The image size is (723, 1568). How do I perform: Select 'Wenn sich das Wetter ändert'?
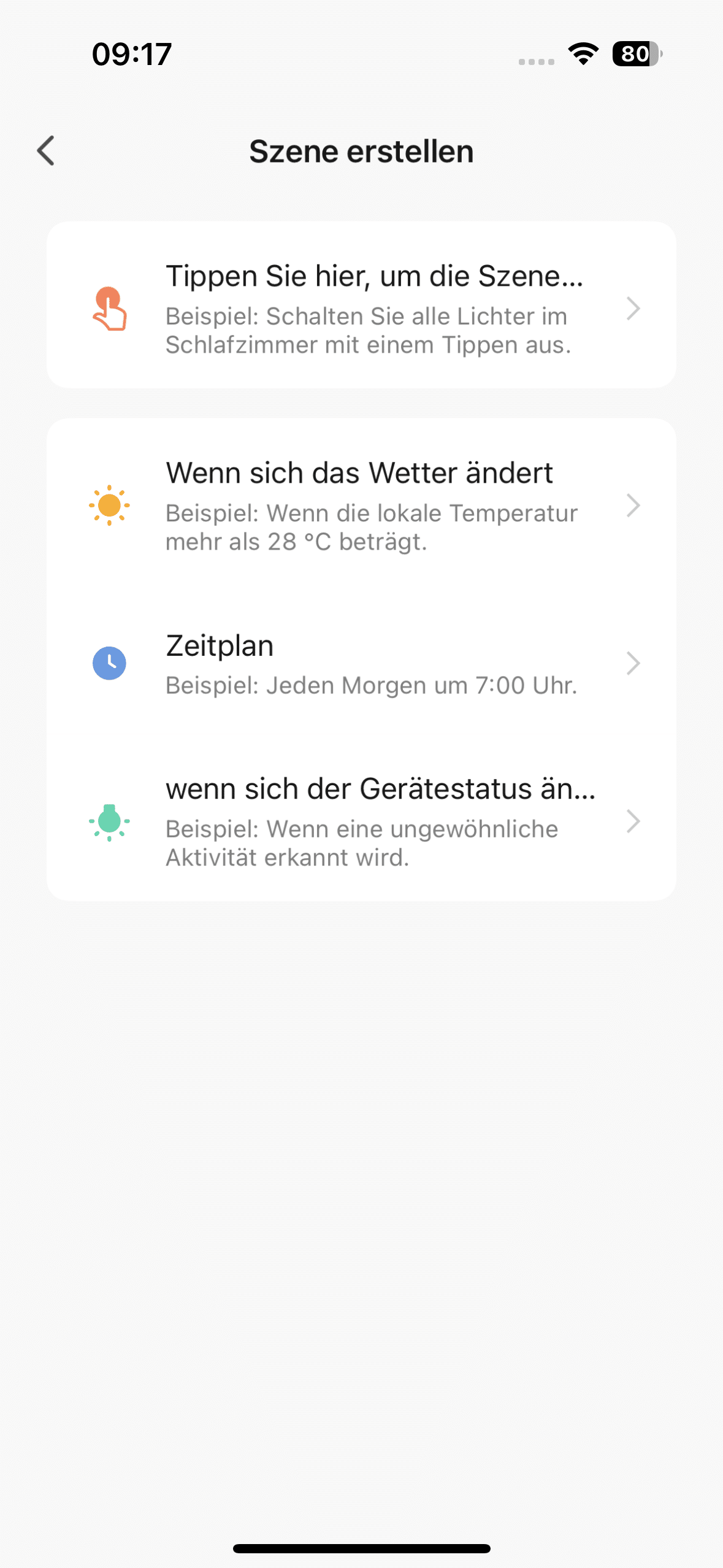(361, 506)
